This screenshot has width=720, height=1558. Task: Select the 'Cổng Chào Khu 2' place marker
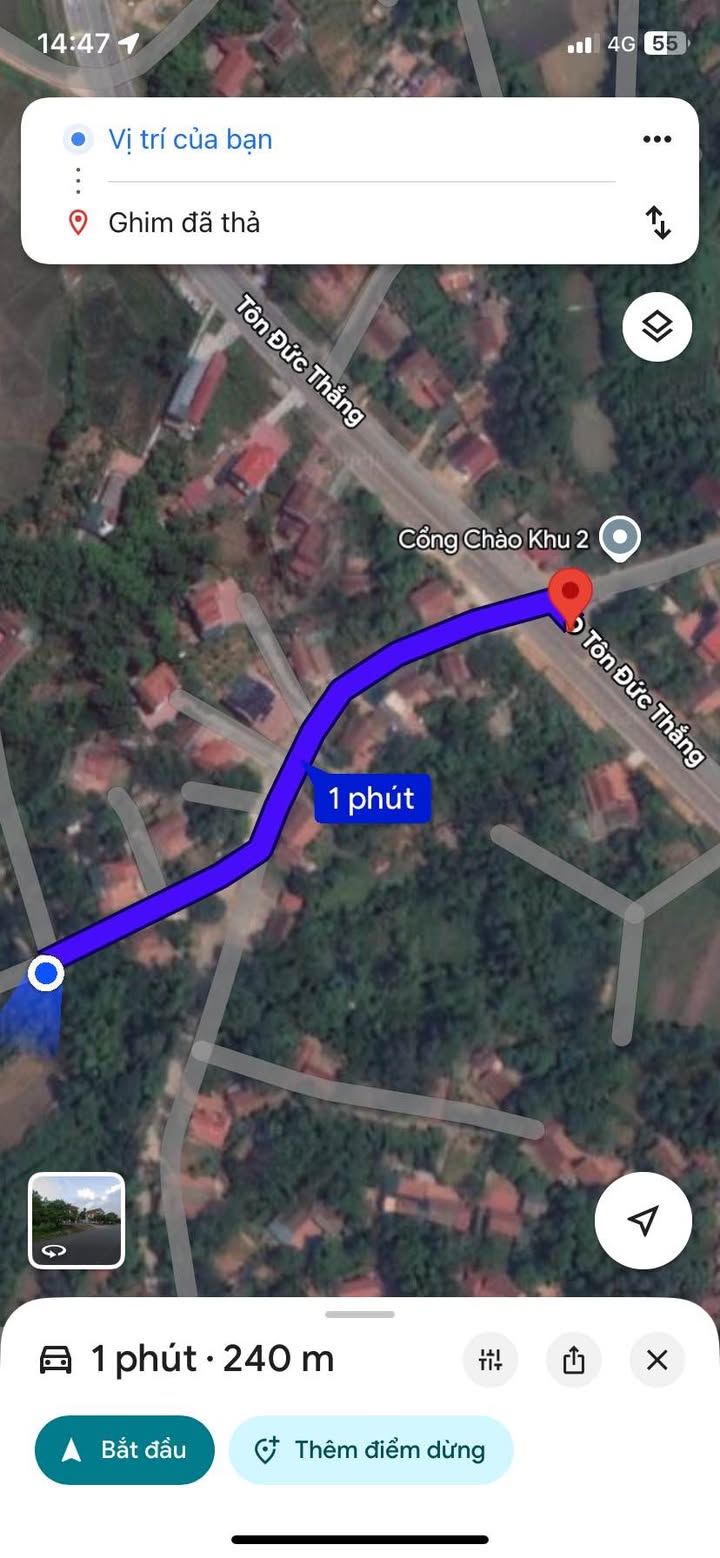[x=621, y=539]
